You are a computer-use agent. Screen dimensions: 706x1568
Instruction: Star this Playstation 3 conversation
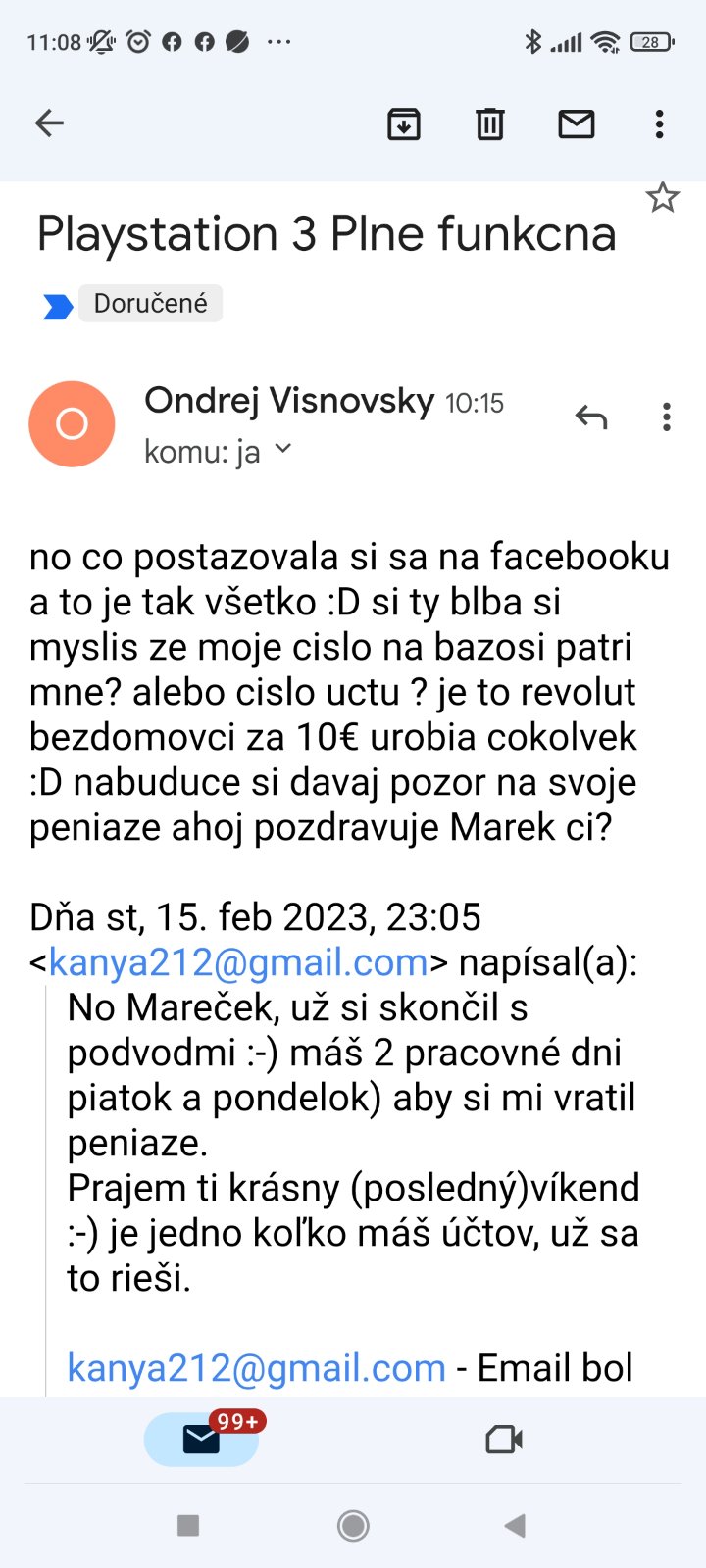pyautogui.click(x=663, y=198)
